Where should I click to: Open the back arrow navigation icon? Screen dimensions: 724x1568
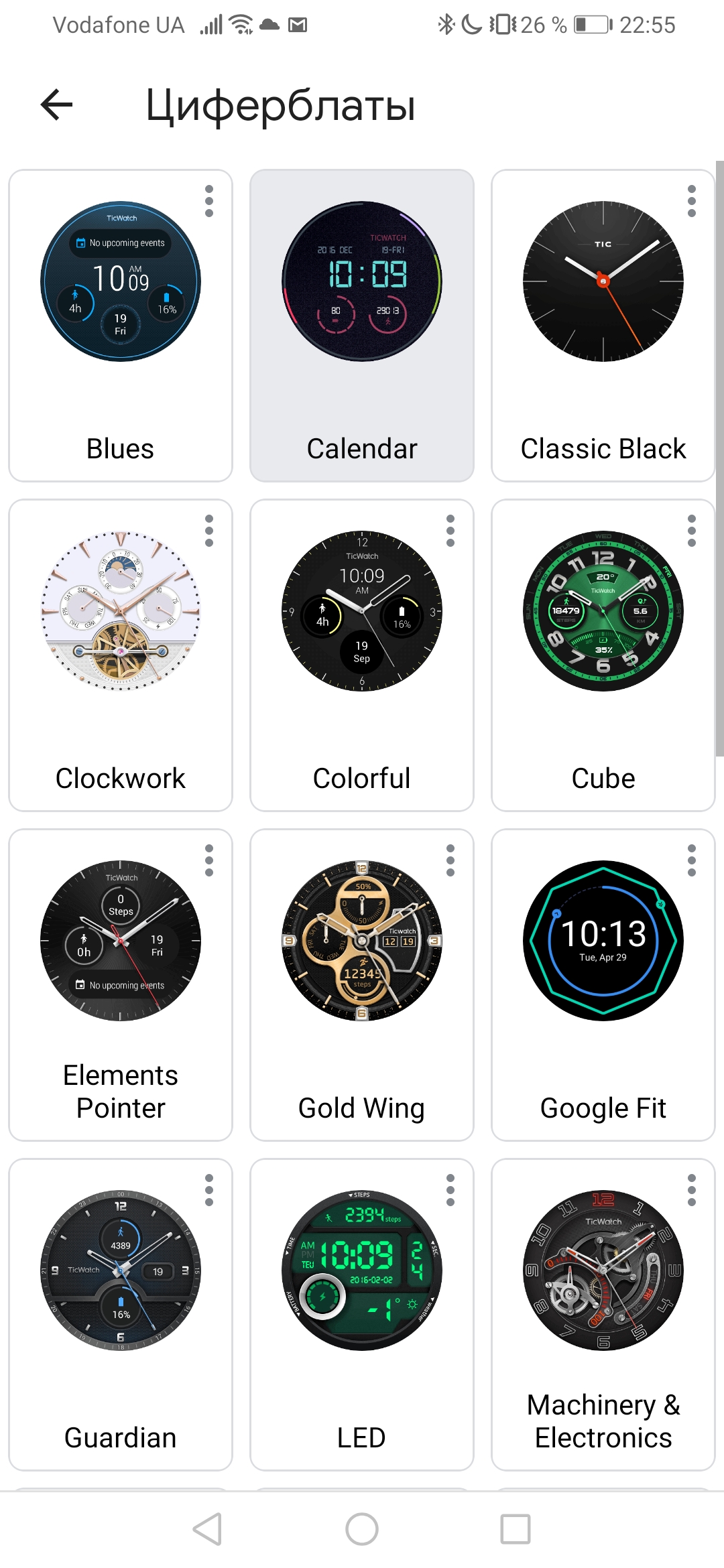[x=56, y=104]
